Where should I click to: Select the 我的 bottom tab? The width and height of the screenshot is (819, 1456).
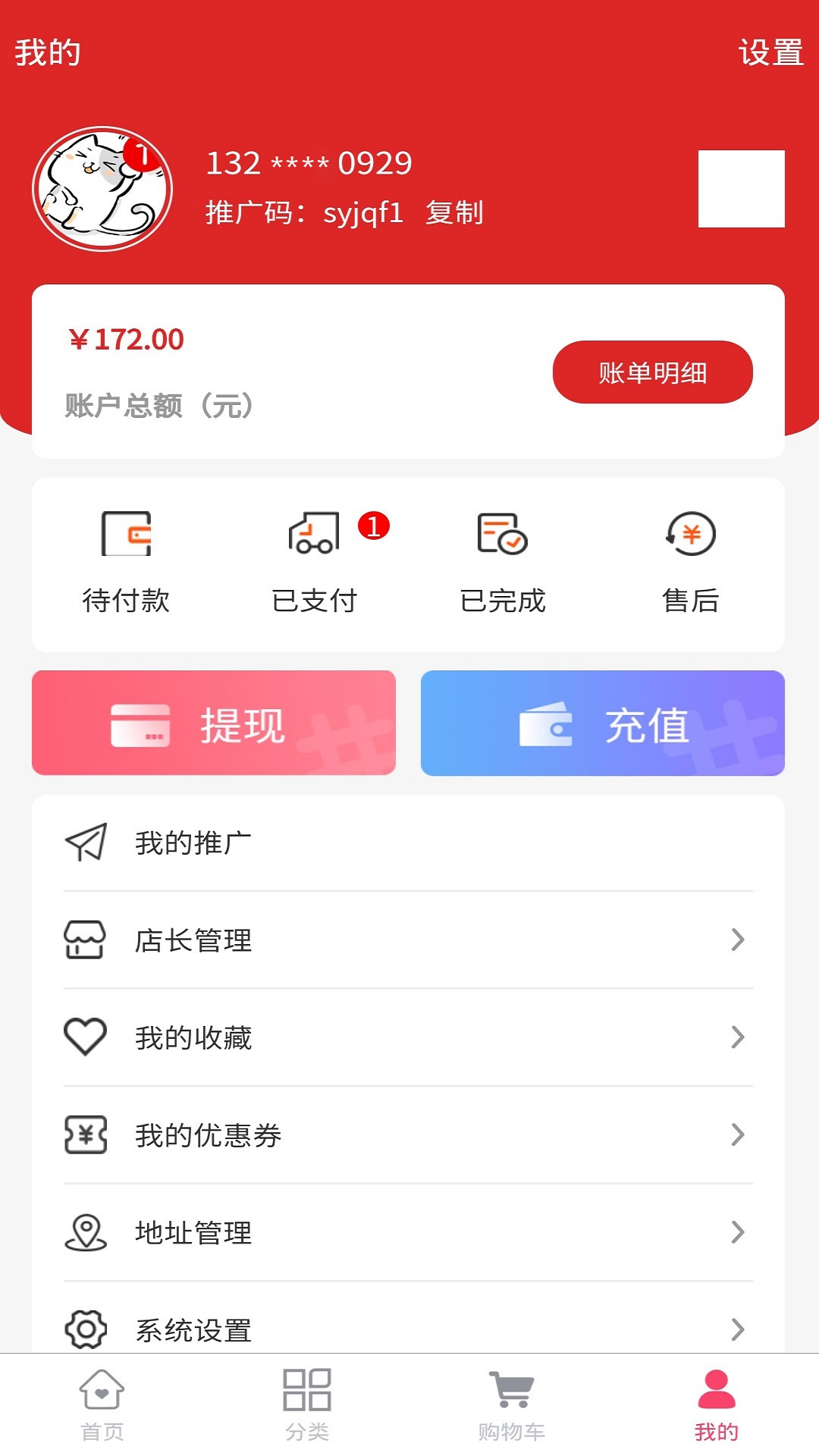[x=716, y=1404]
